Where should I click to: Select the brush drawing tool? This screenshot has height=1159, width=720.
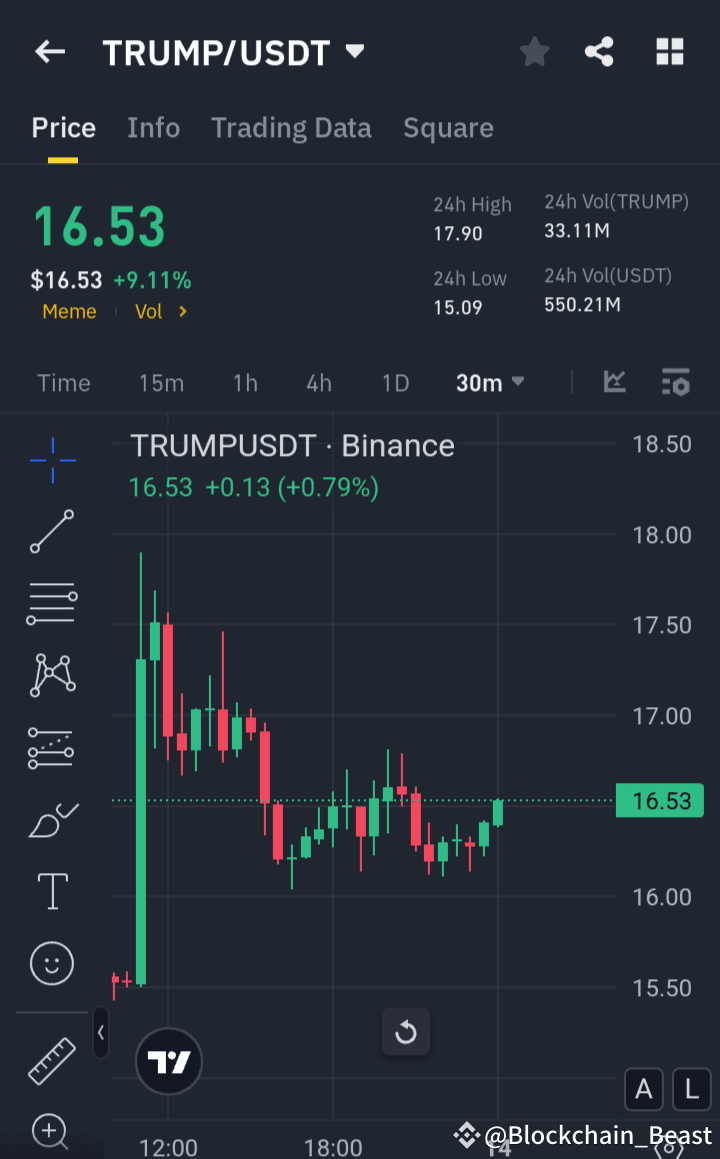click(51, 818)
